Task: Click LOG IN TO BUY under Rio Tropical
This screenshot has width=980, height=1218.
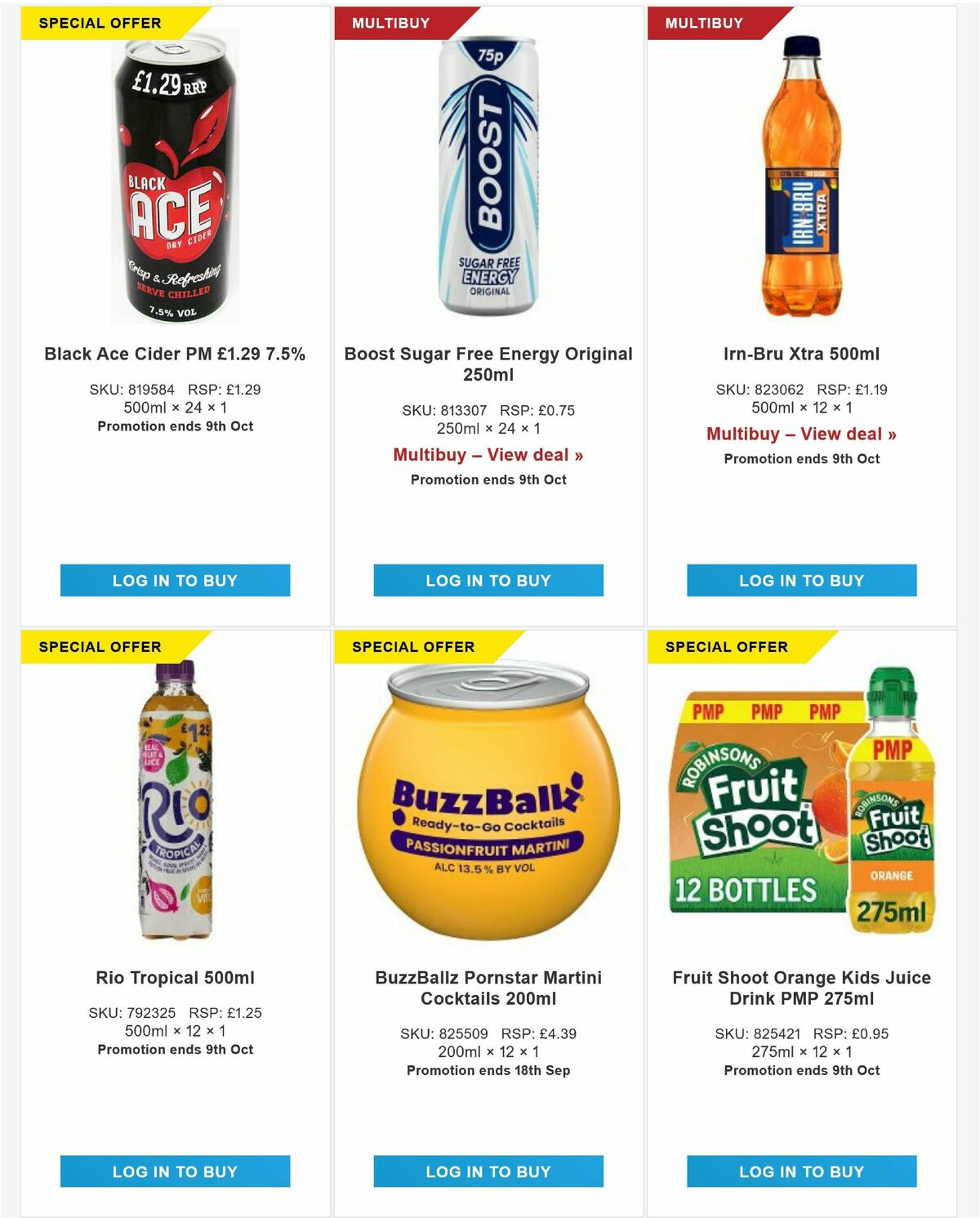Action: coord(174,1171)
